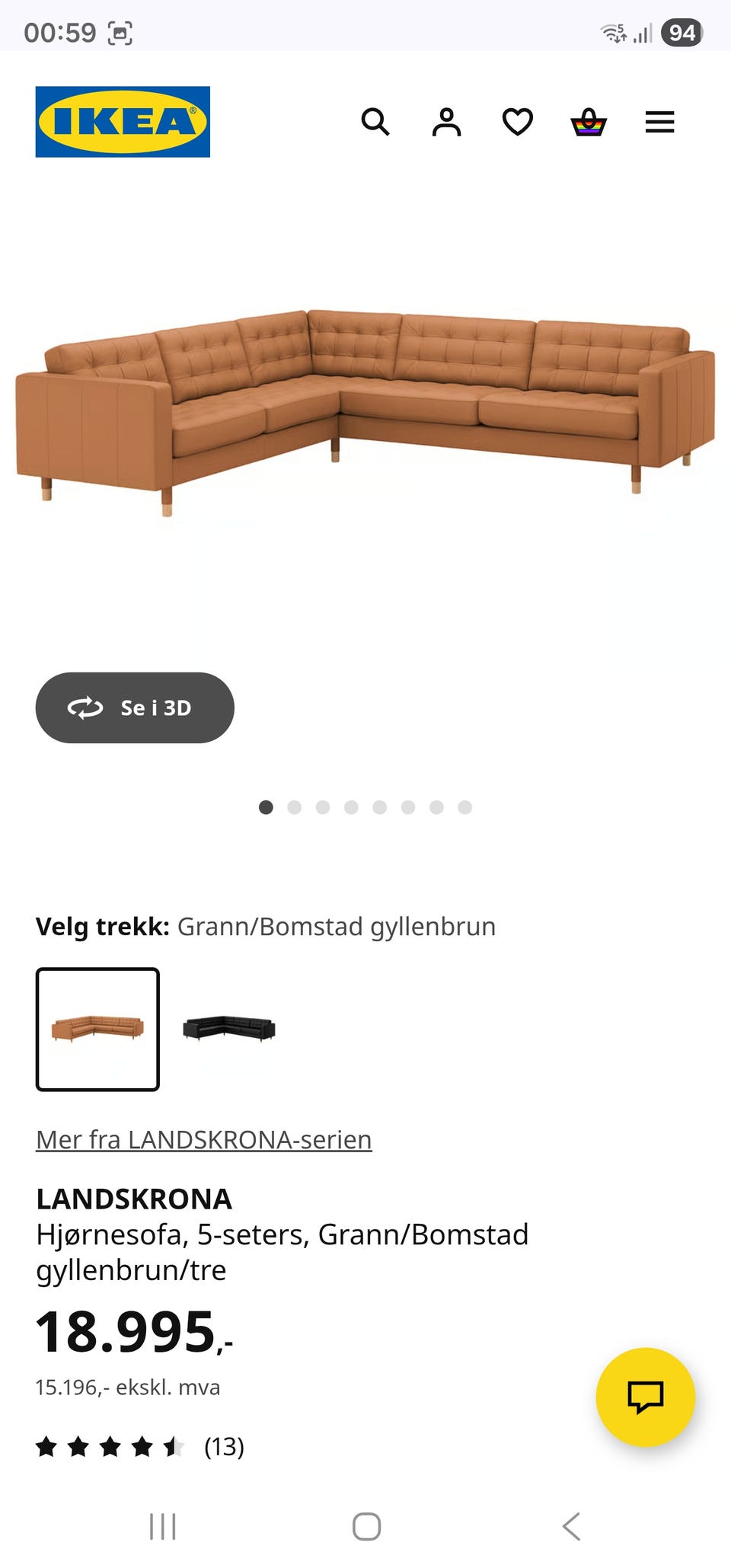Open Mer fra LANDSKRONA-serien
Viewport: 731px width, 1568px height.
click(203, 1139)
